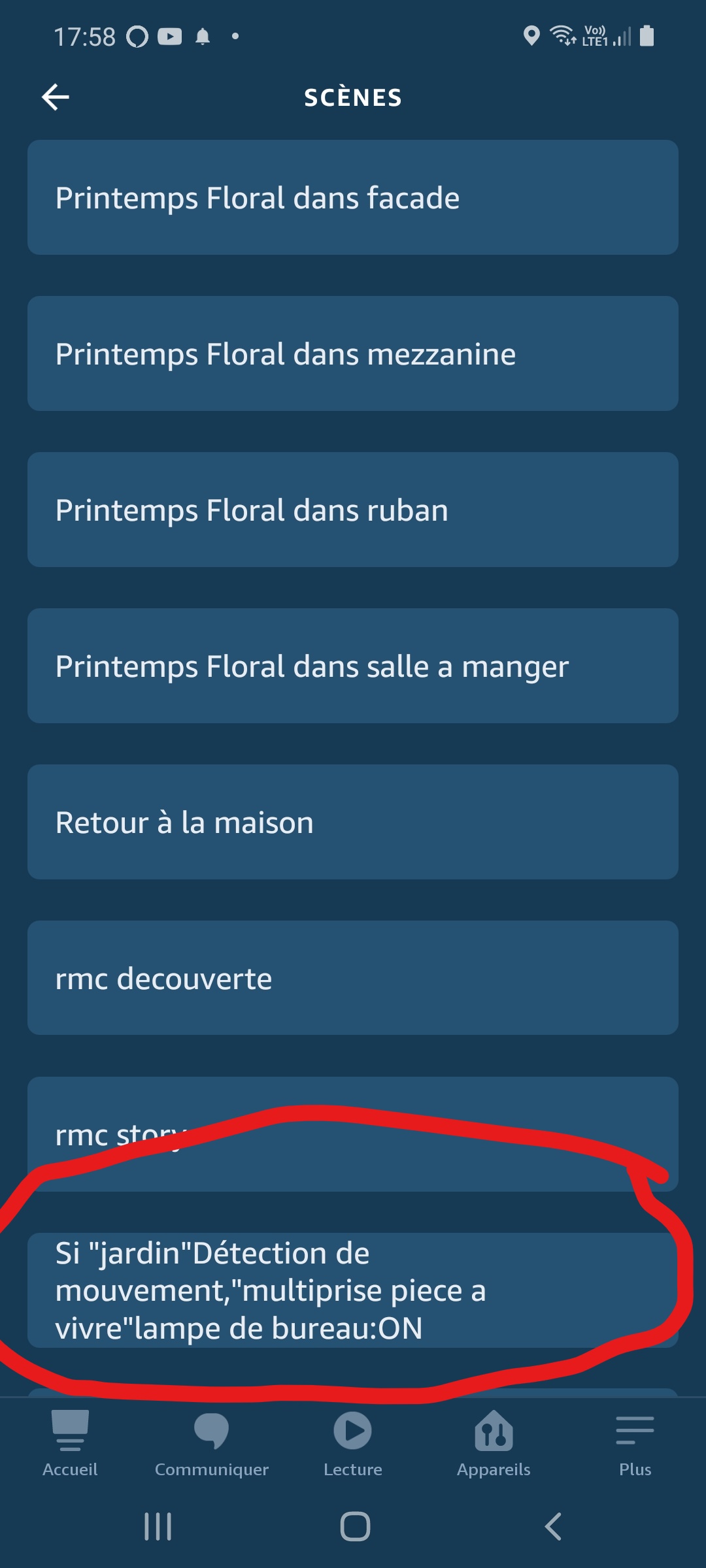Open the Printemps Floral dans facade scene

[353, 197]
